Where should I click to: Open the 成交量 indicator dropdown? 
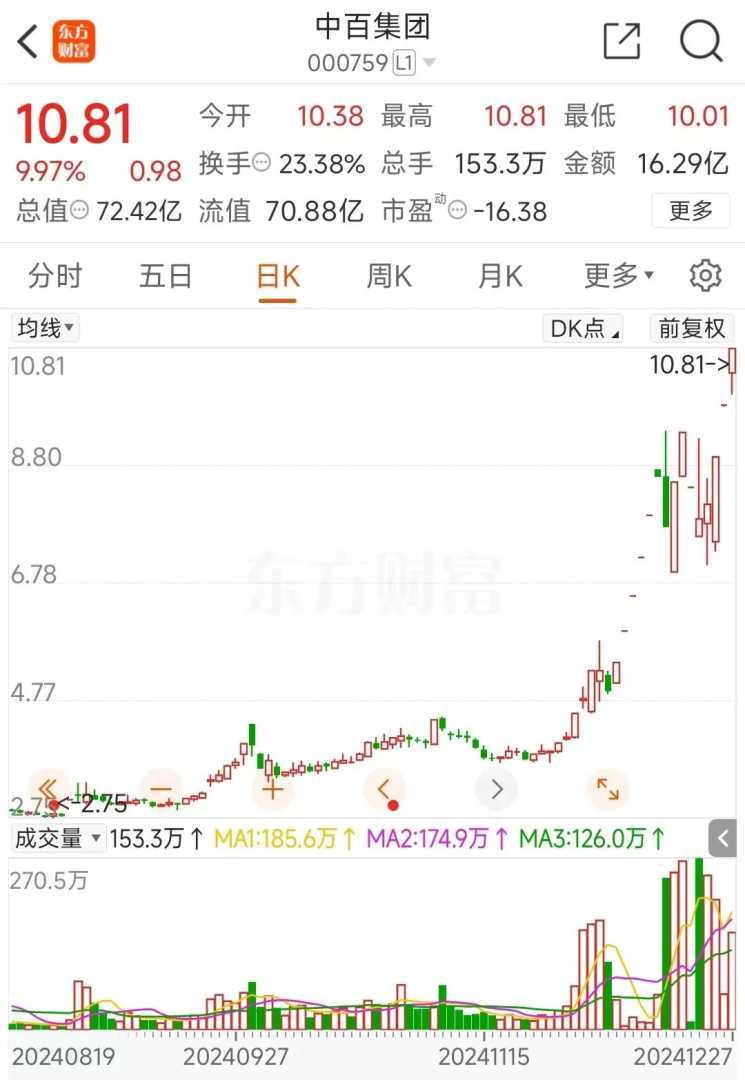[x=58, y=838]
